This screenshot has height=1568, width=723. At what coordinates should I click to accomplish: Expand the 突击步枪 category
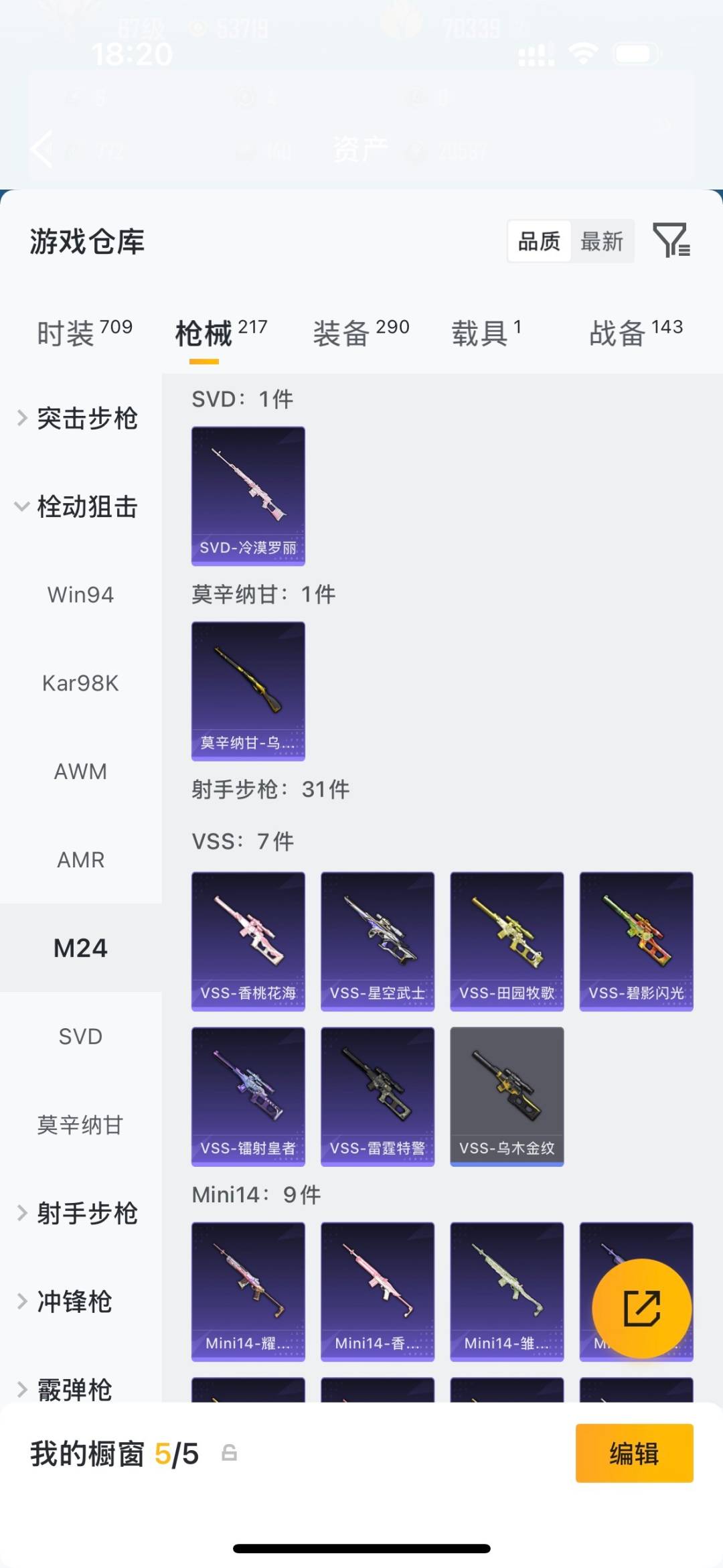[80, 418]
